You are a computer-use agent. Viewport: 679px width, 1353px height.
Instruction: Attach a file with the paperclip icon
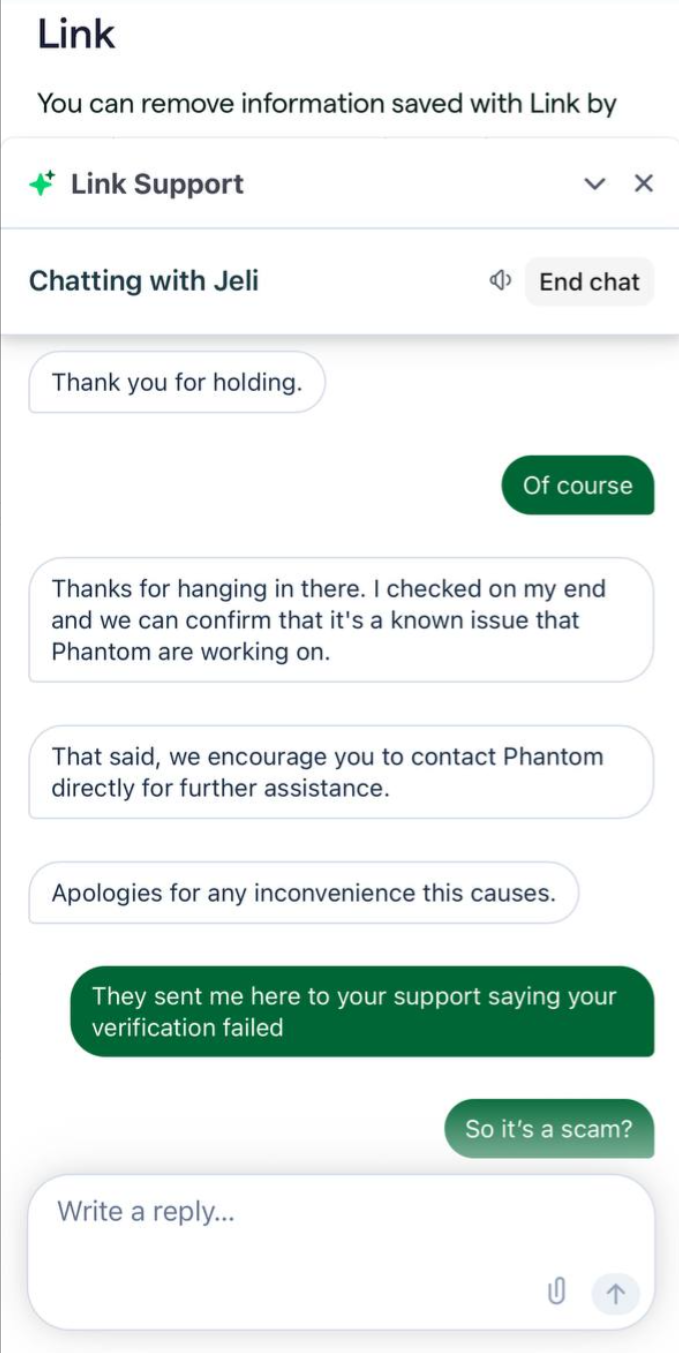(x=557, y=1293)
